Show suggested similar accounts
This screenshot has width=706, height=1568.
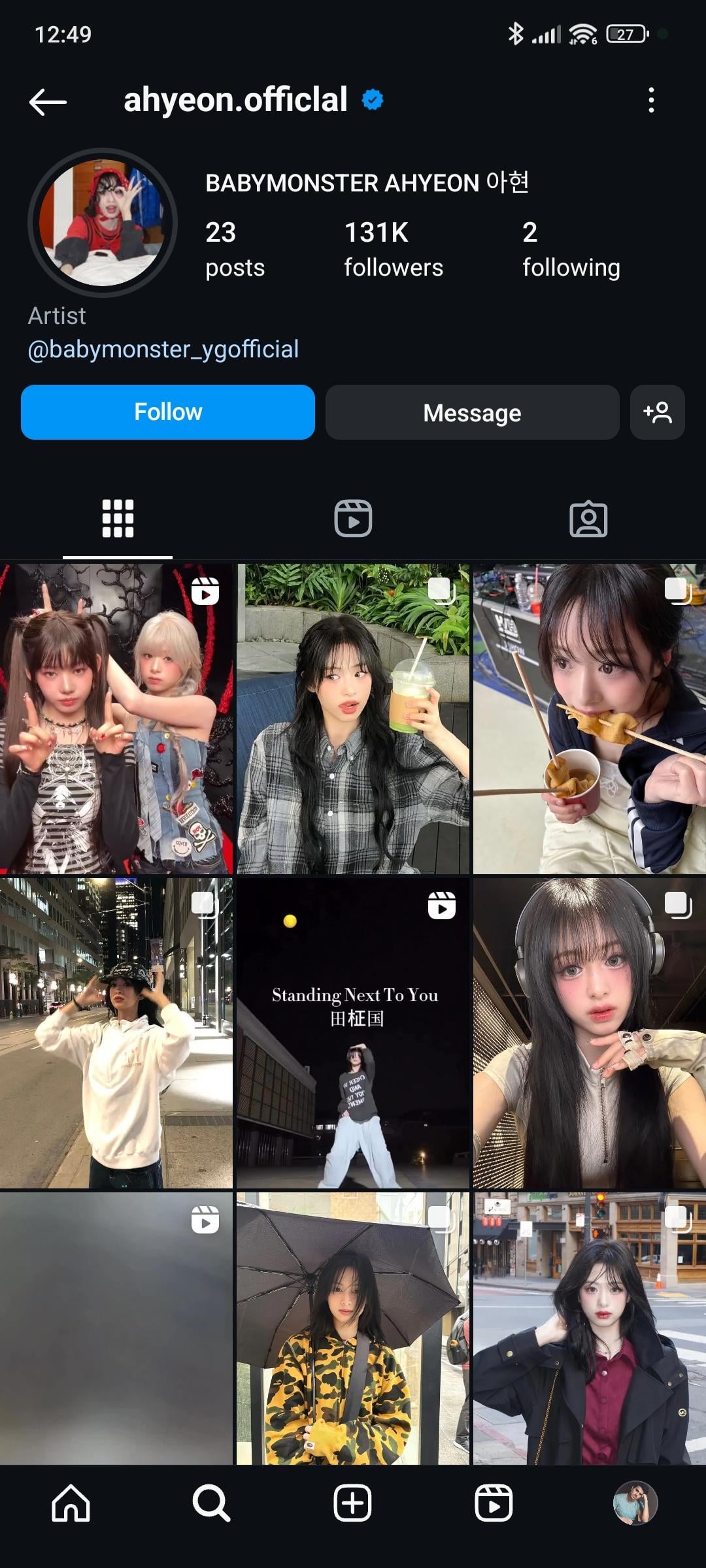(x=657, y=412)
